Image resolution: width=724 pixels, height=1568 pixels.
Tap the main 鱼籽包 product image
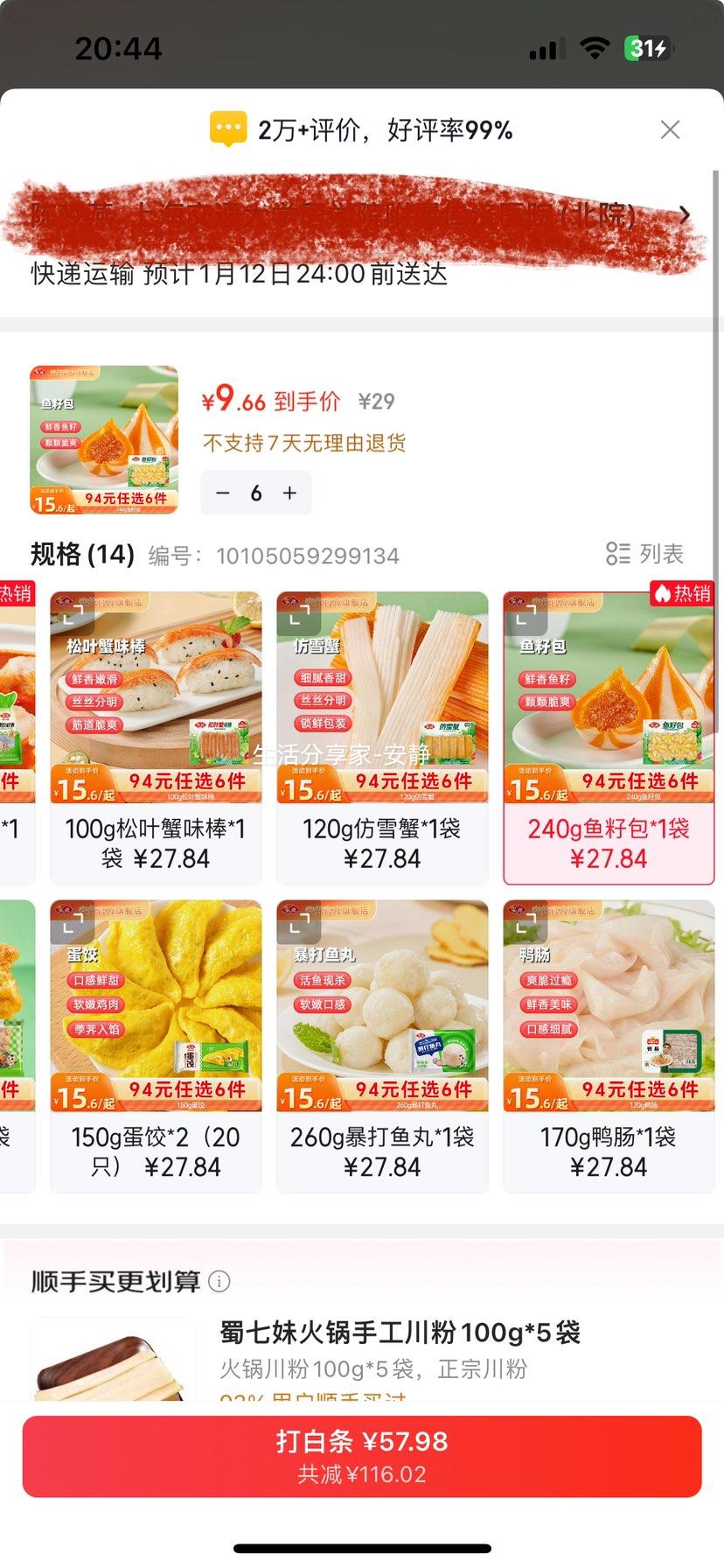[x=104, y=440]
